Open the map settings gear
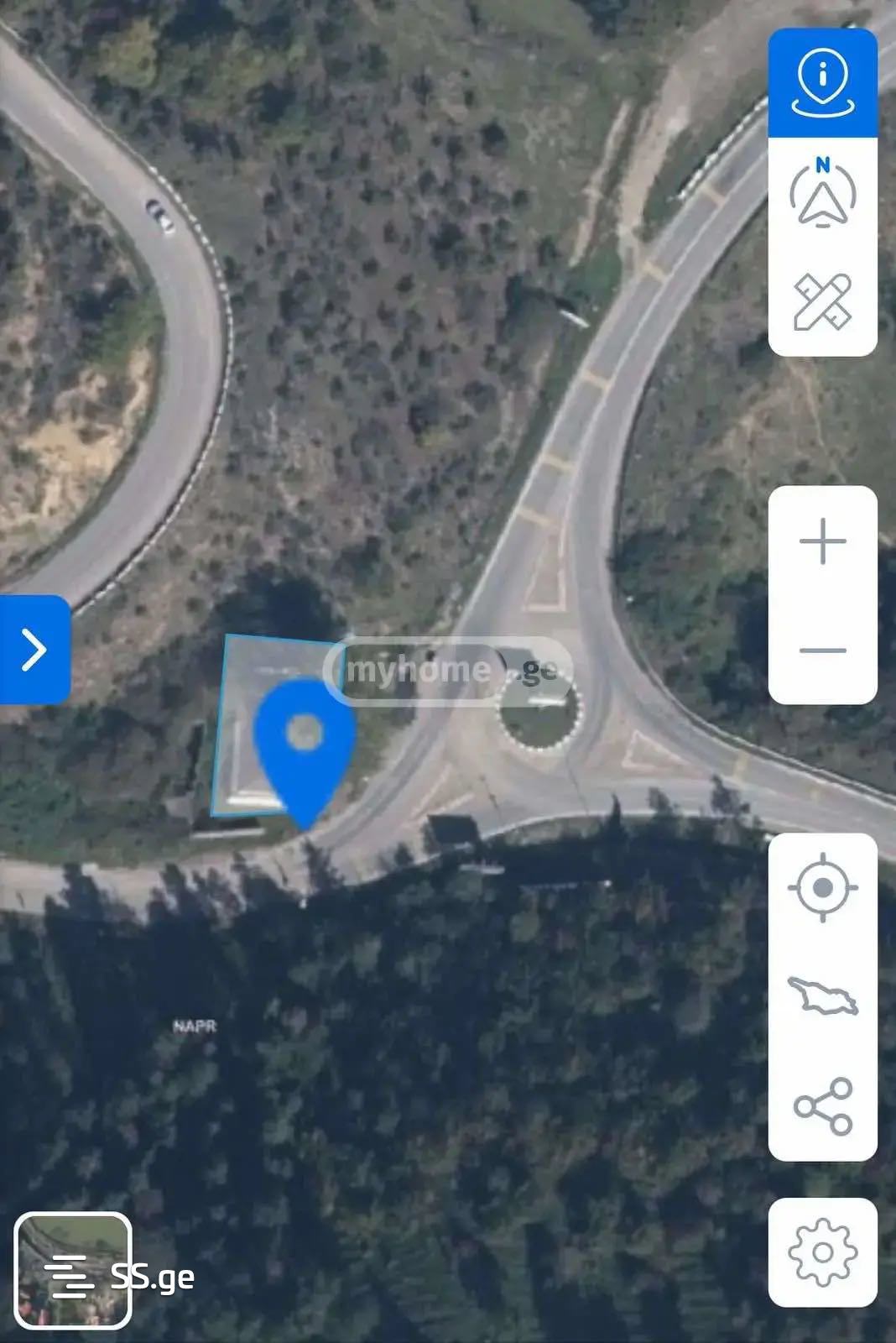The width and height of the screenshot is (896, 1343). 822,1252
